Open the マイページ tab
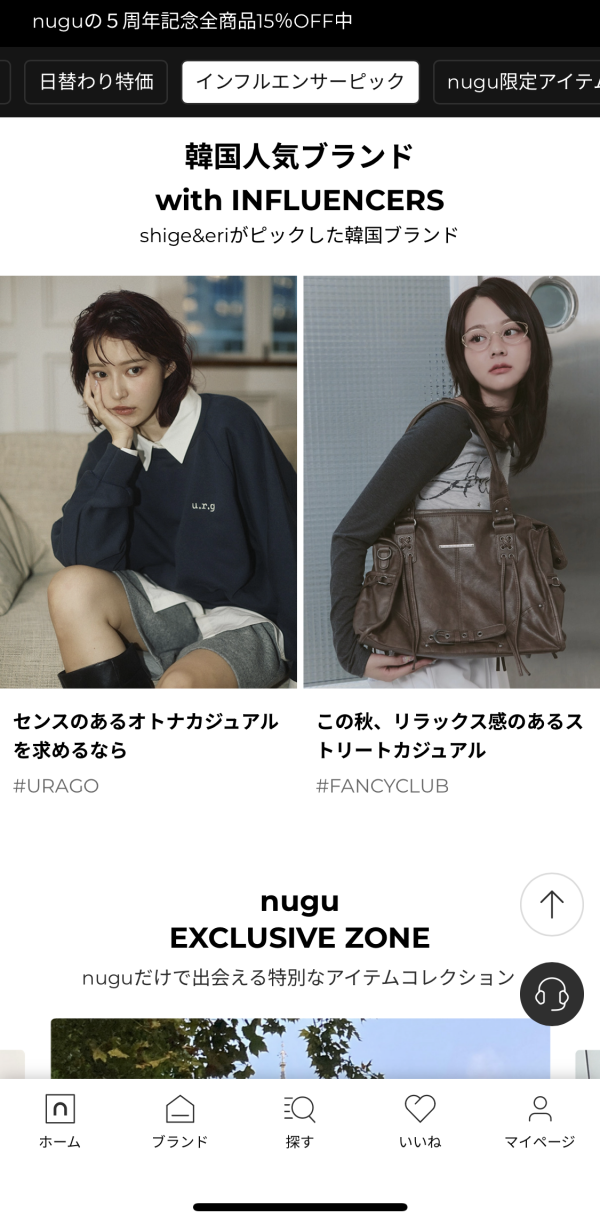 point(540,1120)
